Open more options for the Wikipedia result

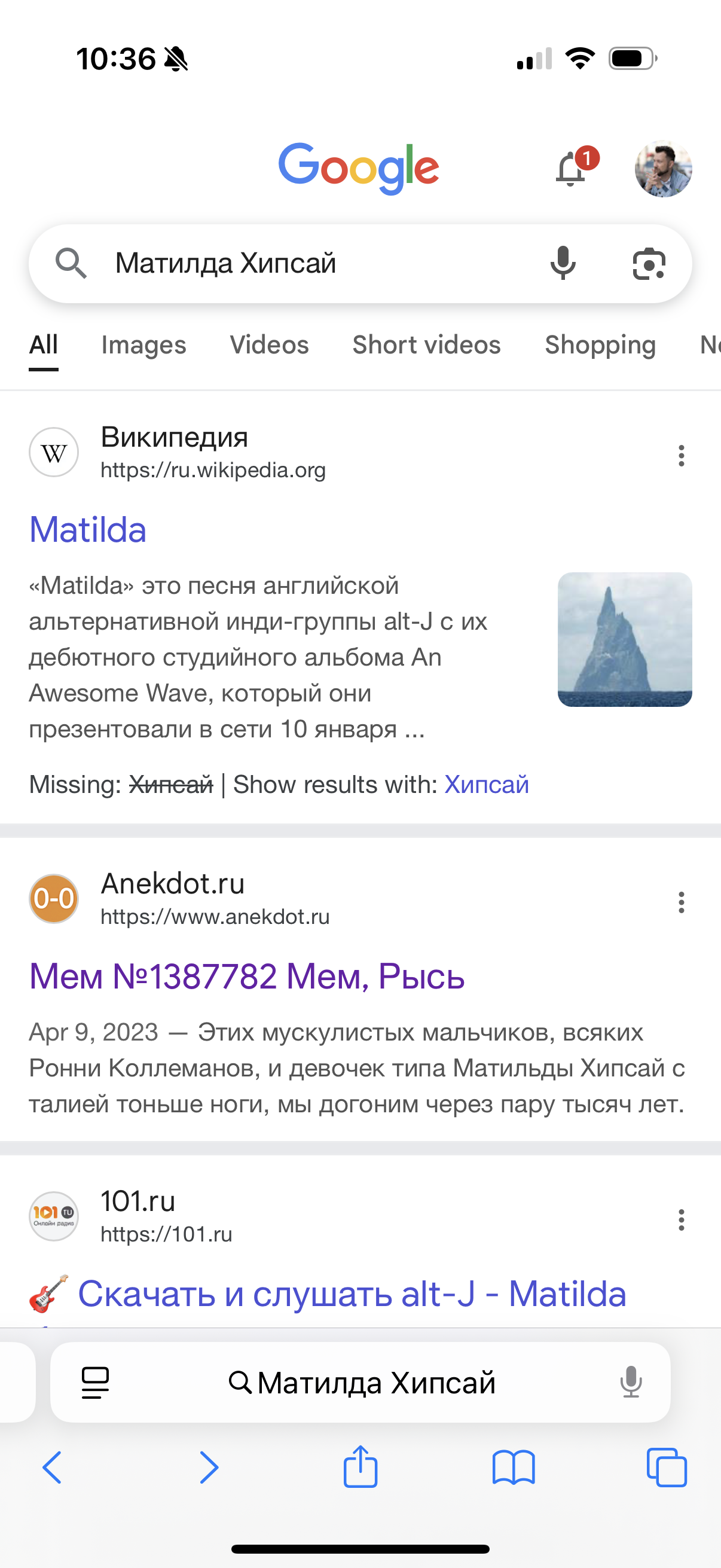tap(681, 455)
